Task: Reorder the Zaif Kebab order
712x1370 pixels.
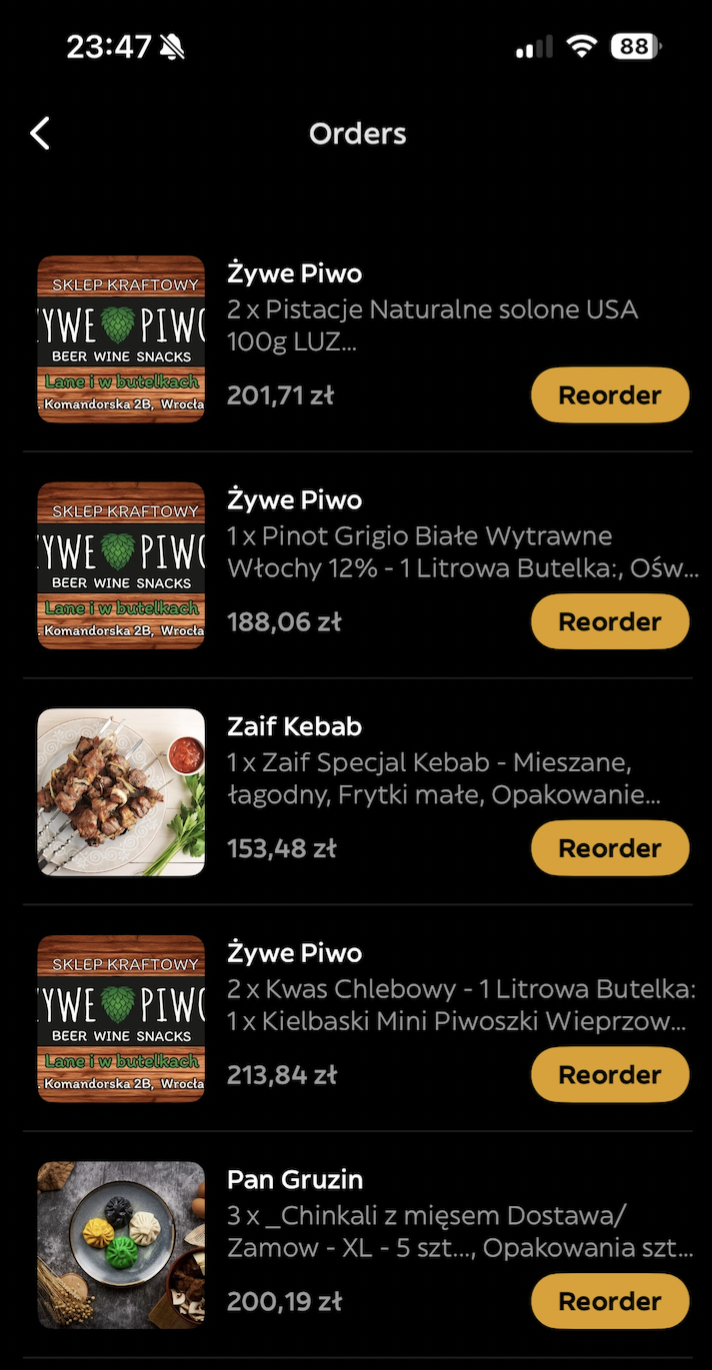Action: tap(609, 848)
